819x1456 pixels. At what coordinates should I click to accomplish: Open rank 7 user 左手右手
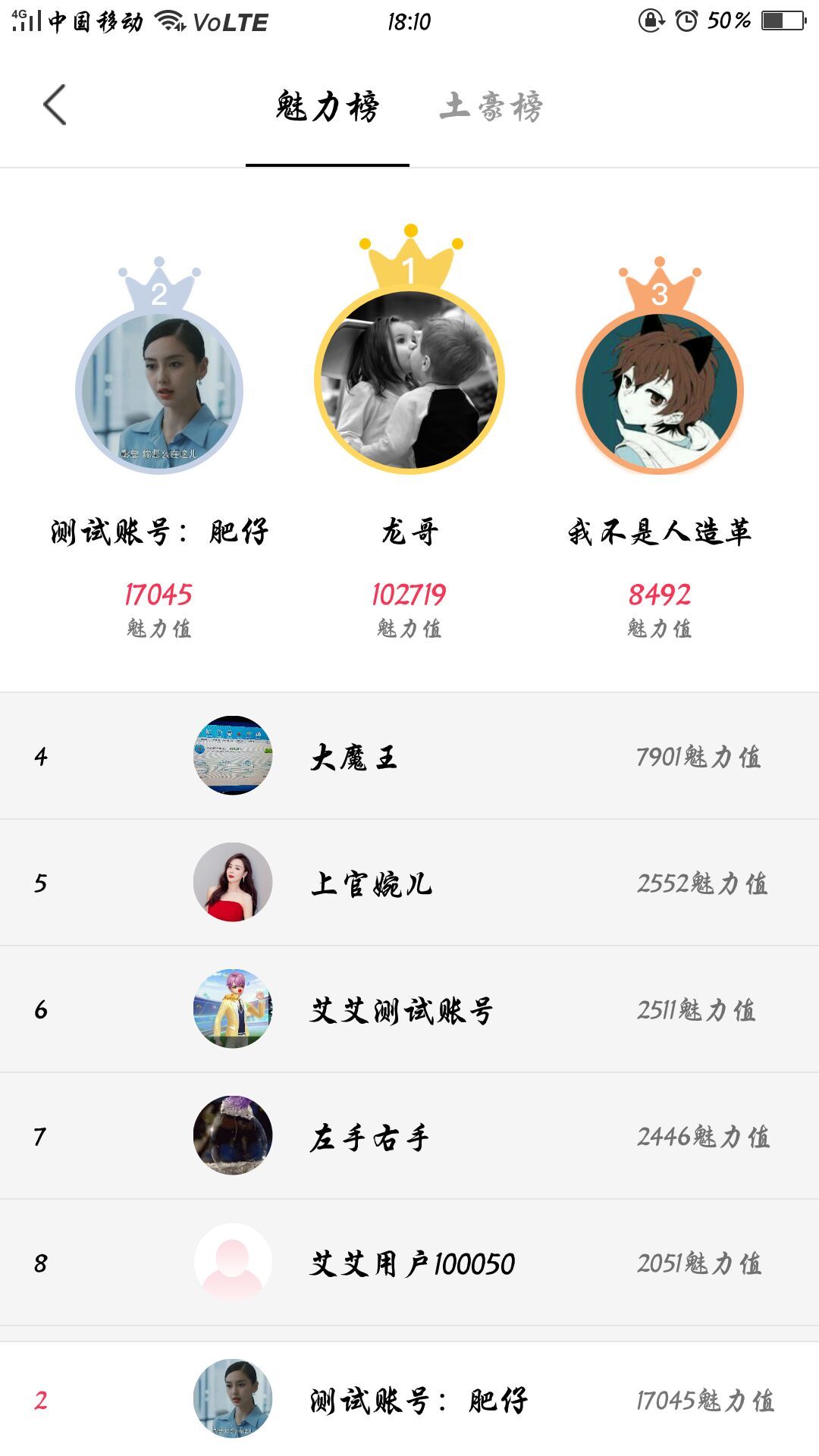[x=409, y=1136]
